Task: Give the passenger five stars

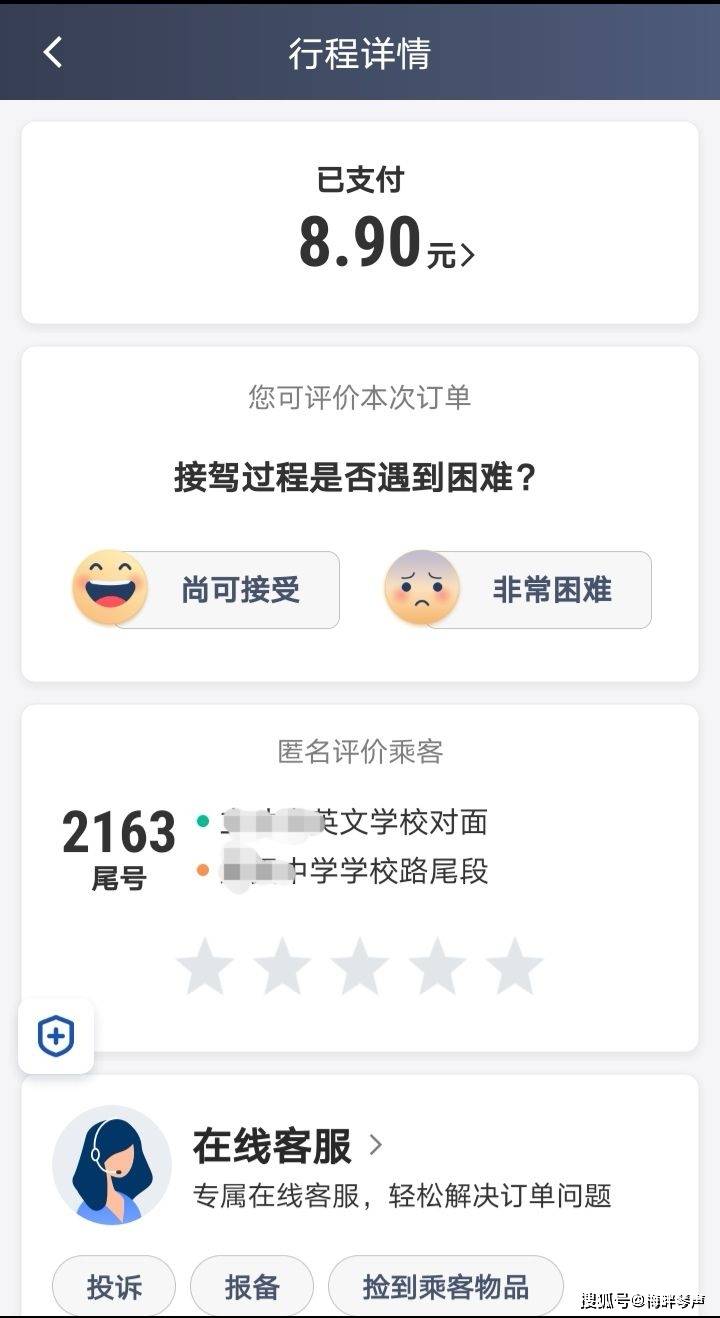Action: pyautogui.click(x=515, y=967)
